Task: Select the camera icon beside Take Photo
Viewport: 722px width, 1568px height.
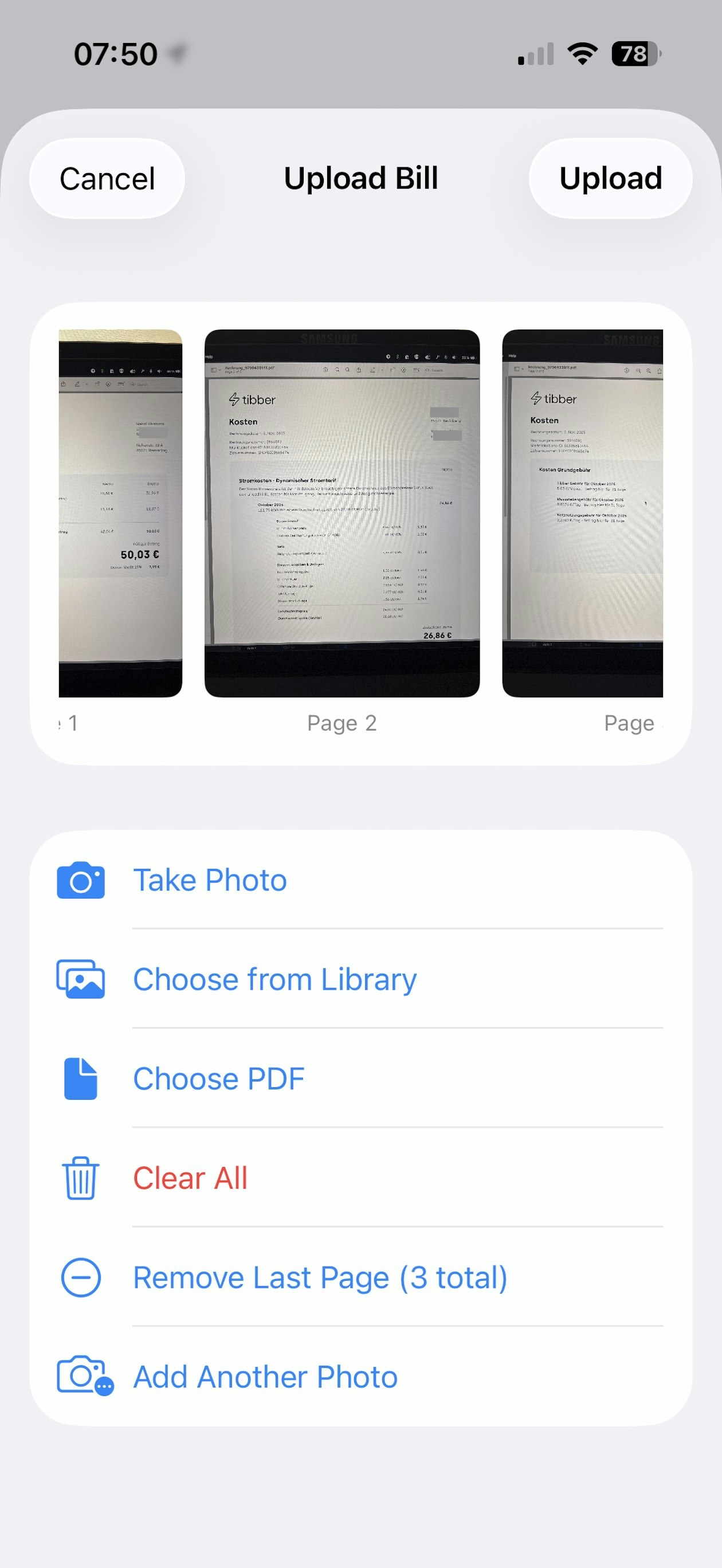Action: coord(81,879)
